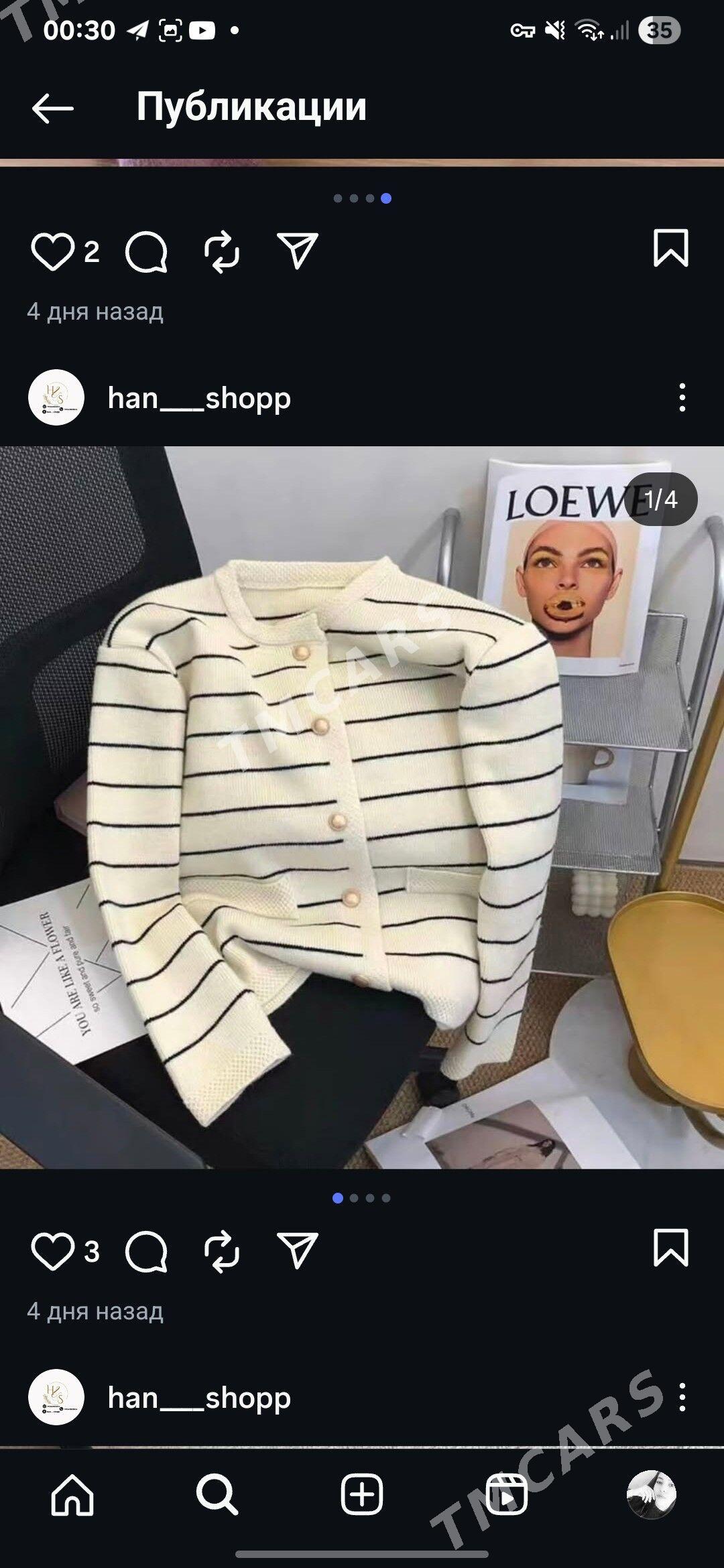
Task: Repost the post with 2 likes
Action: [222, 252]
